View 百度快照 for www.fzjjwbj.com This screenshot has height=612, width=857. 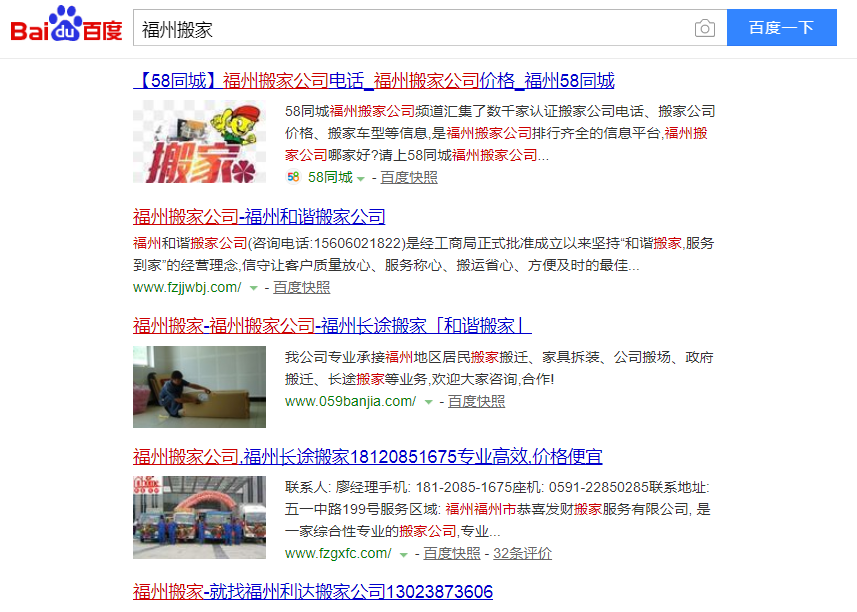tap(301, 287)
